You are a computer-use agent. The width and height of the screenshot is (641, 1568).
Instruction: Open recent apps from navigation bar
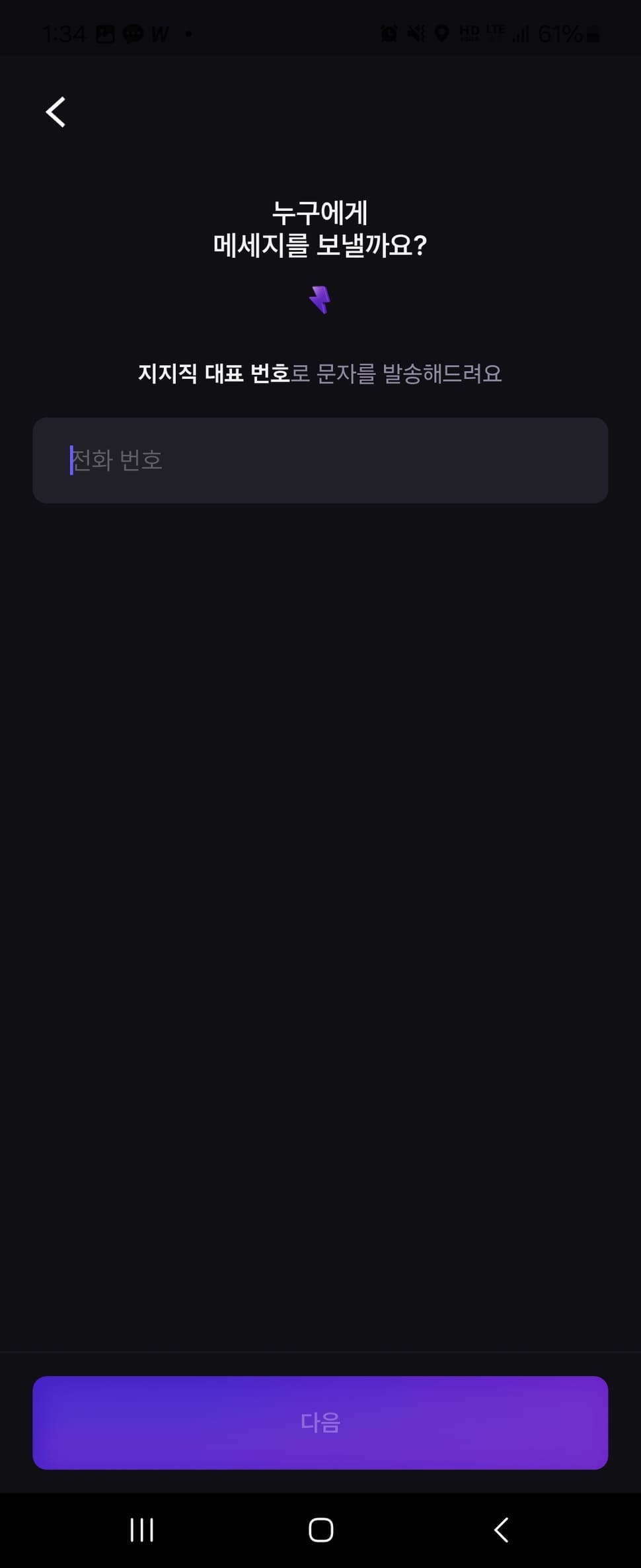tap(141, 1530)
